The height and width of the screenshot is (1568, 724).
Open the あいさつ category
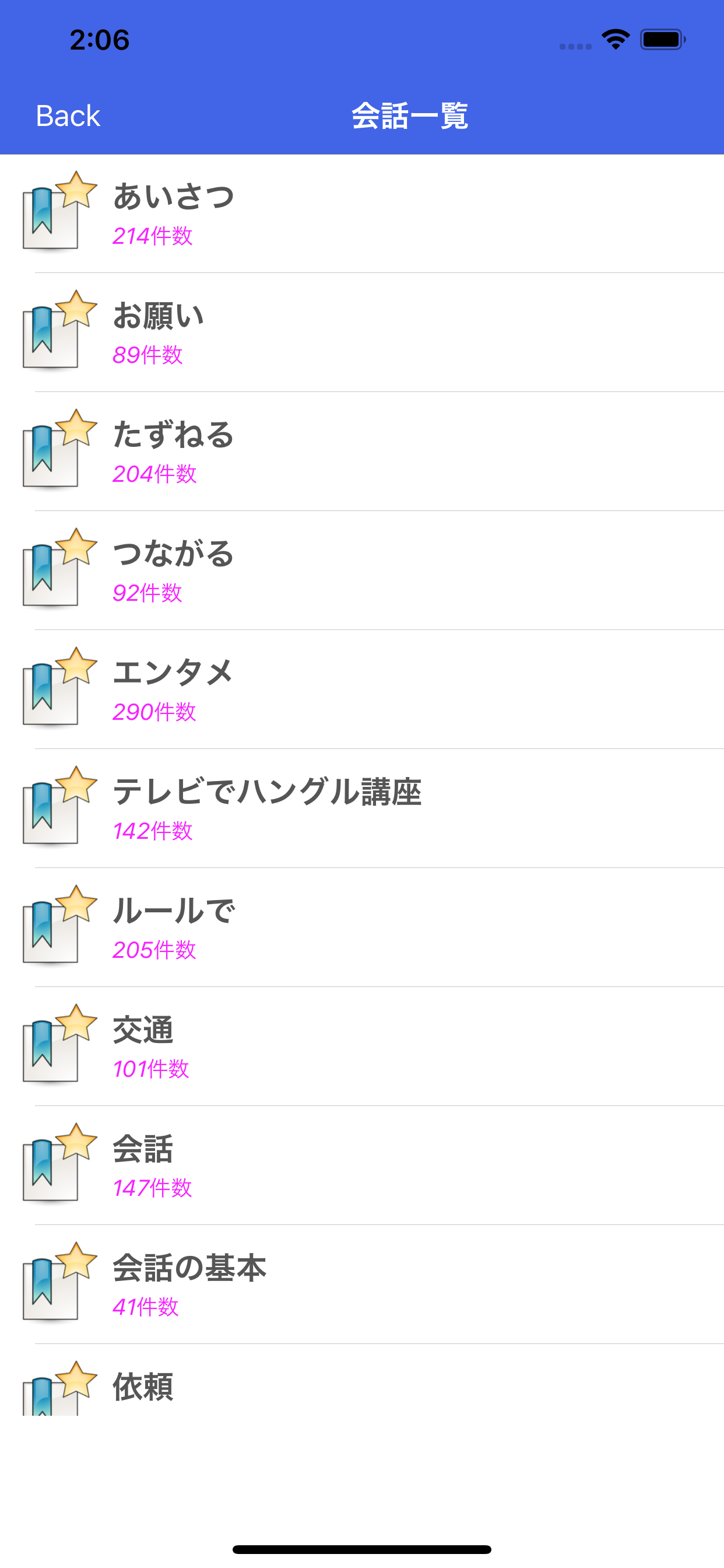click(362, 213)
